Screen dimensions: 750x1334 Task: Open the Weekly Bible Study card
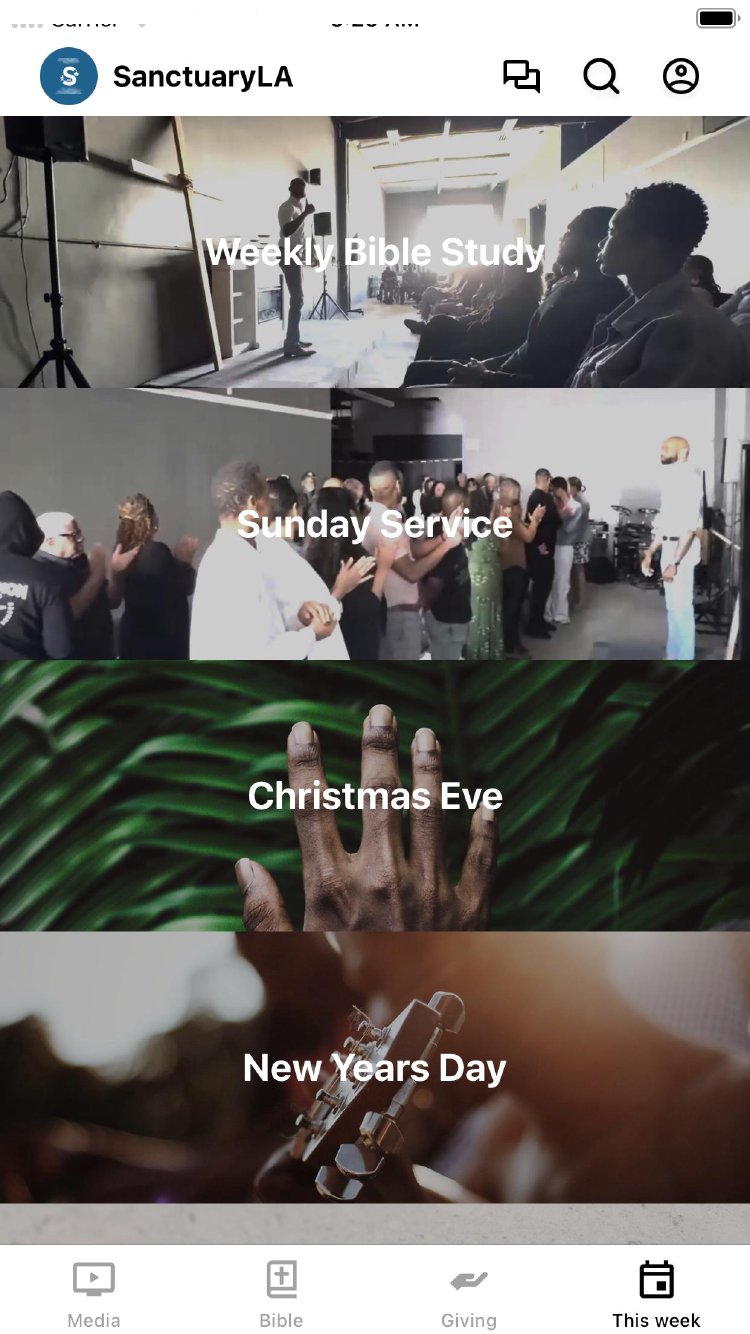[375, 252]
